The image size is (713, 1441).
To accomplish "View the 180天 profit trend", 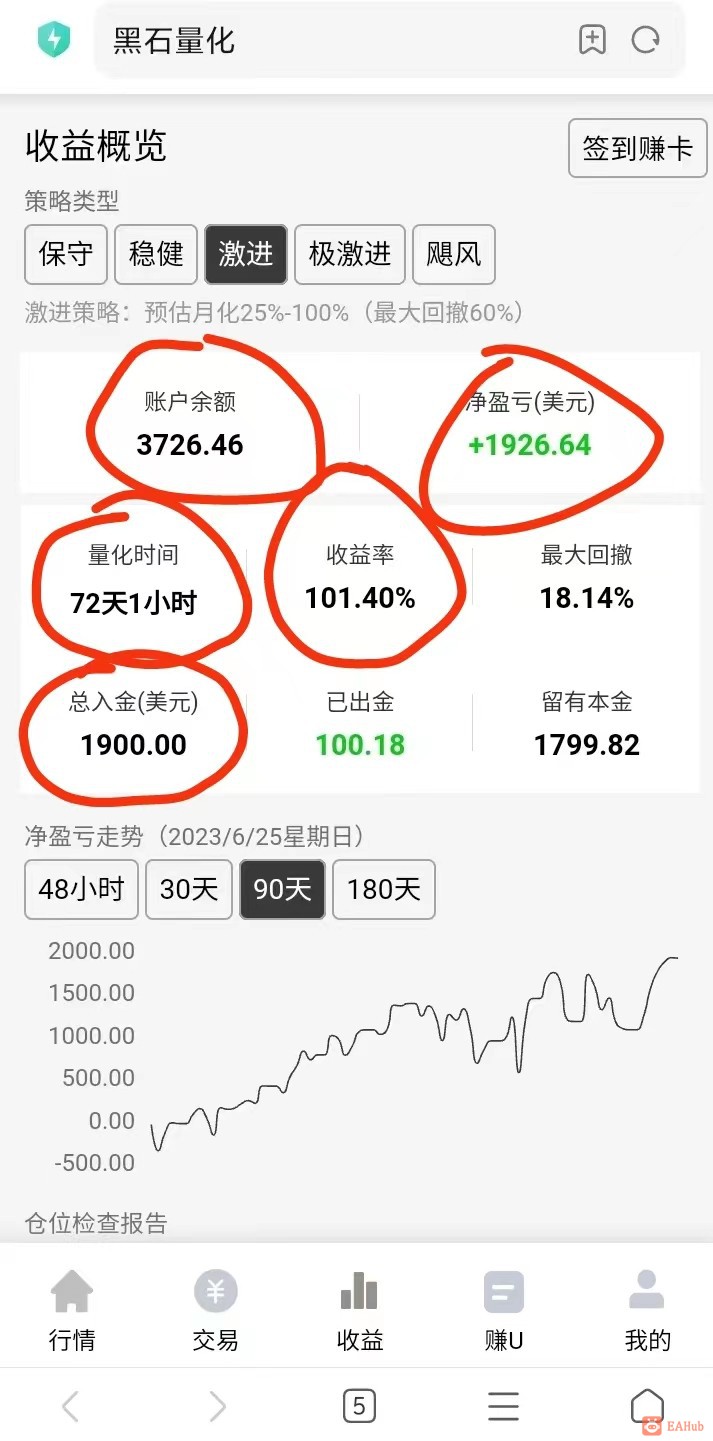I will [383, 889].
